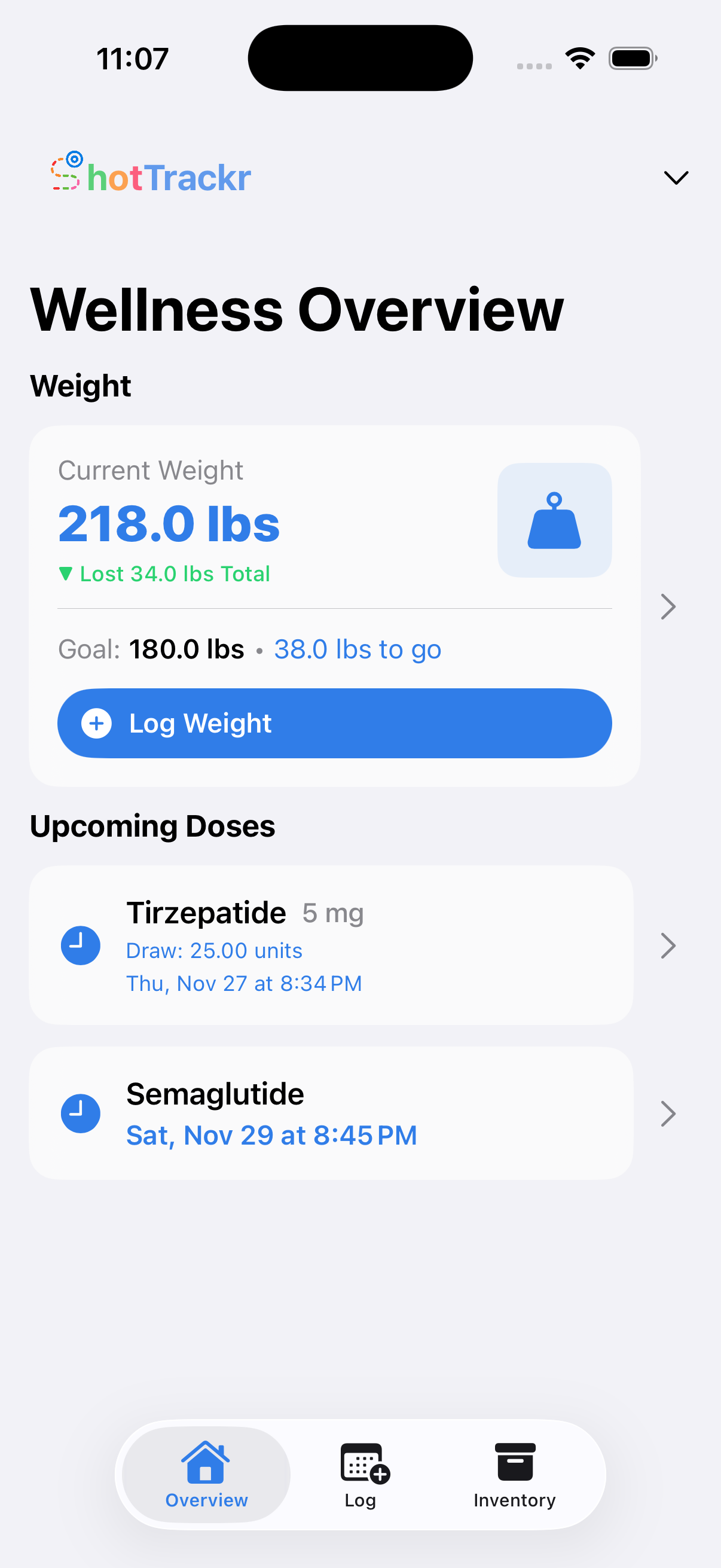Tap the Current Weight value 218.0 lbs
This screenshot has width=721, height=1568.
click(169, 522)
